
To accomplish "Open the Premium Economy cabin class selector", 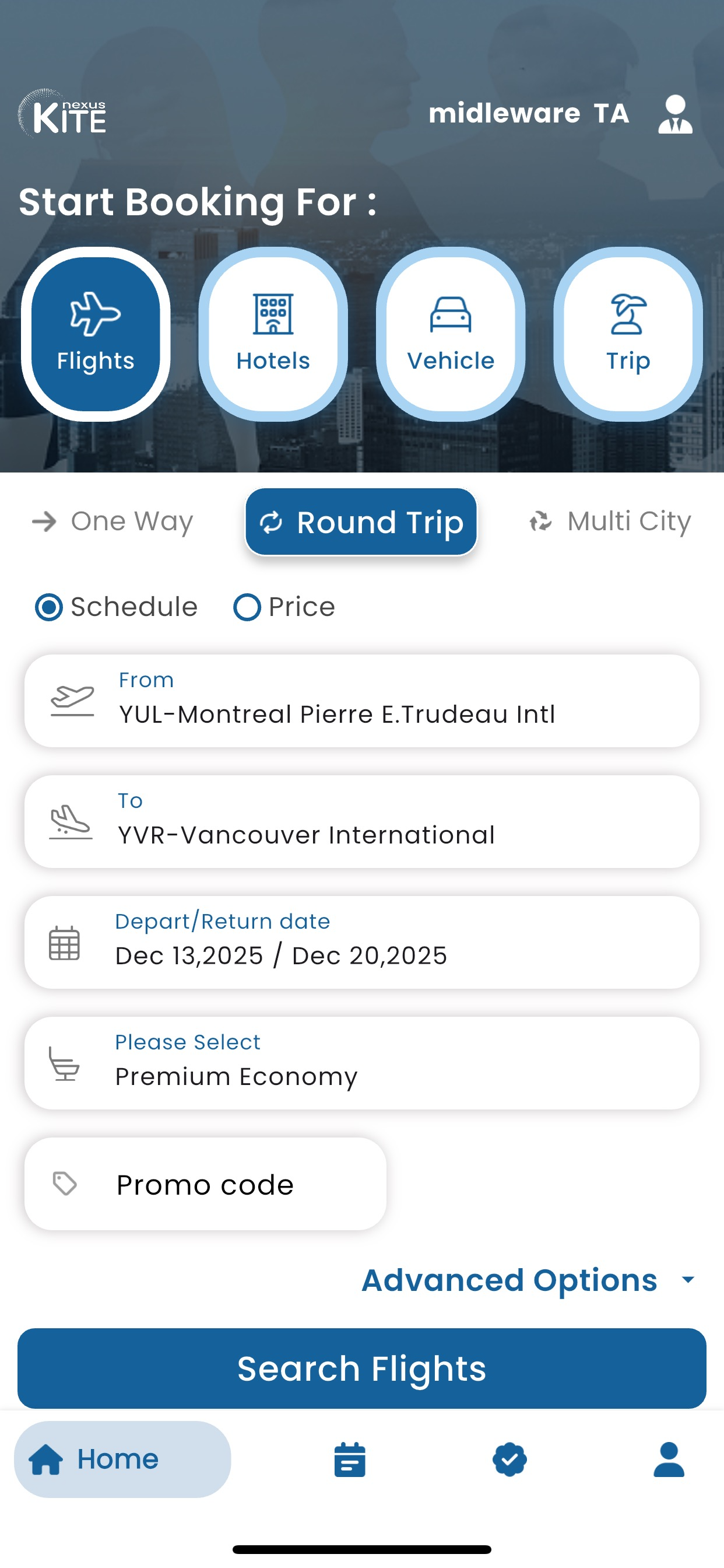I will pyautogui.click(x=361, y=1063).
